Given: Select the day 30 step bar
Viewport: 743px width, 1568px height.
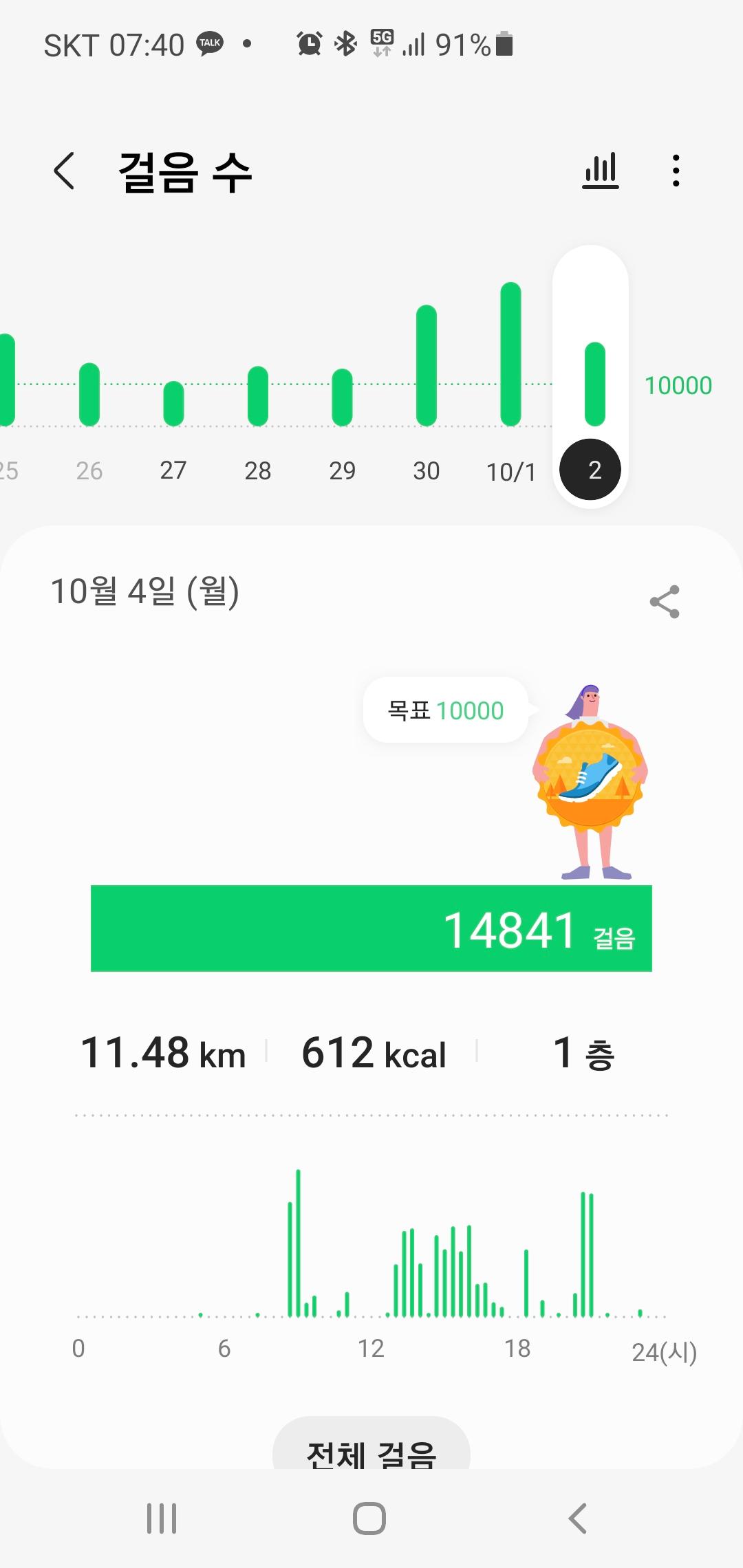Looking at the screenshot, I should (x=427, y=366).
